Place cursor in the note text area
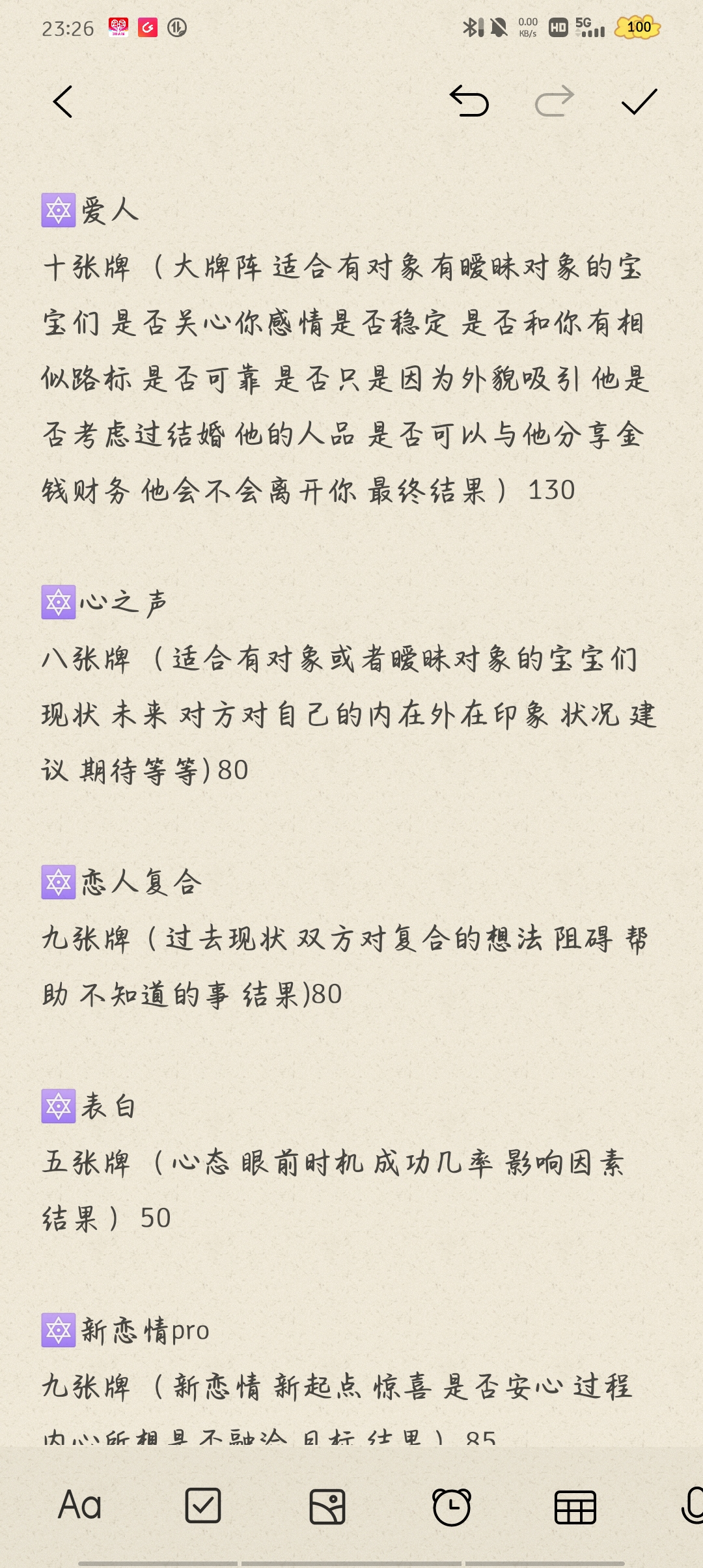Viewport: 703px width, 1568px height. click(351, 814)
